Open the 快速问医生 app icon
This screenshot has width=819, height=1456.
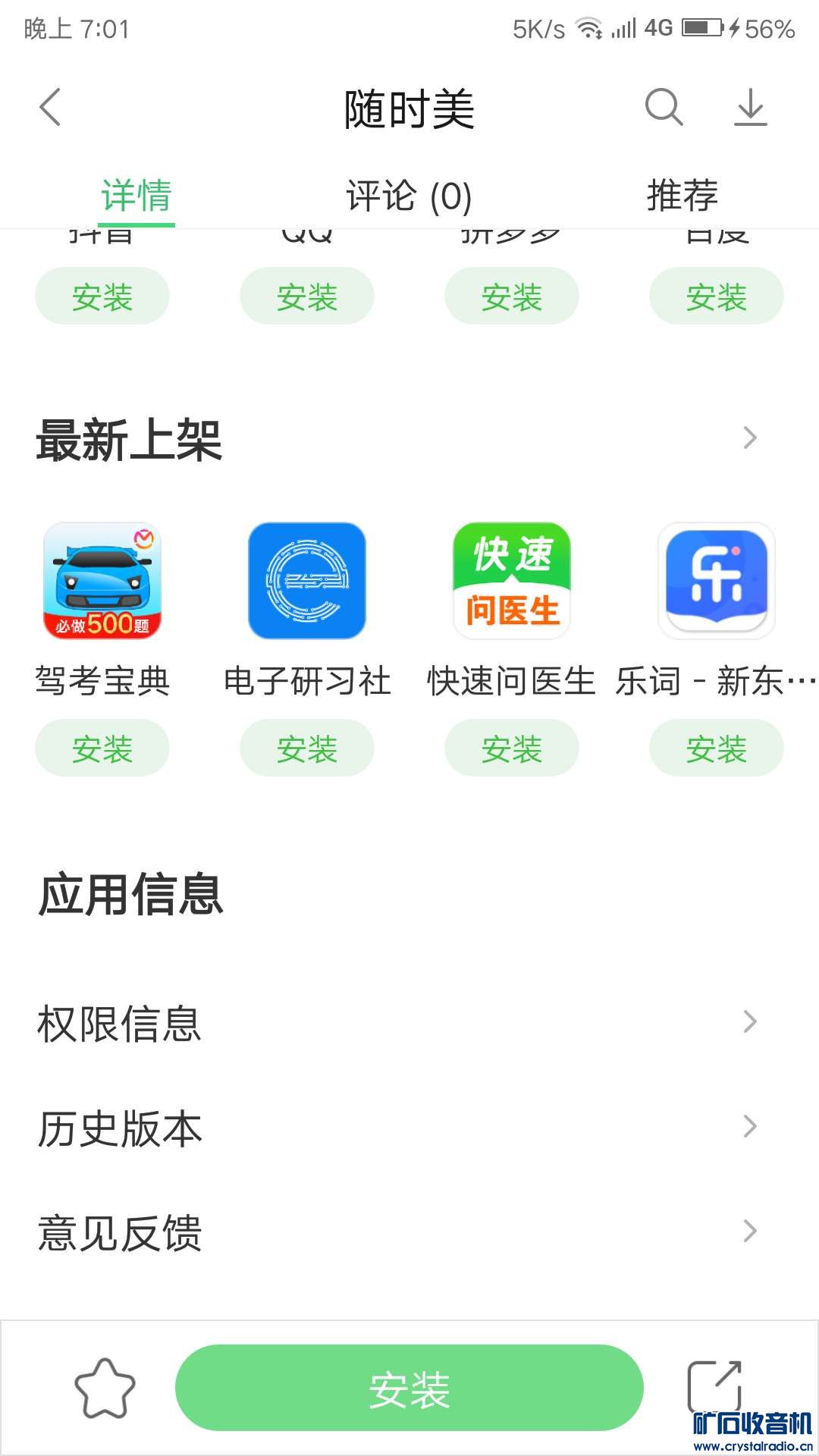coord(512,581)
